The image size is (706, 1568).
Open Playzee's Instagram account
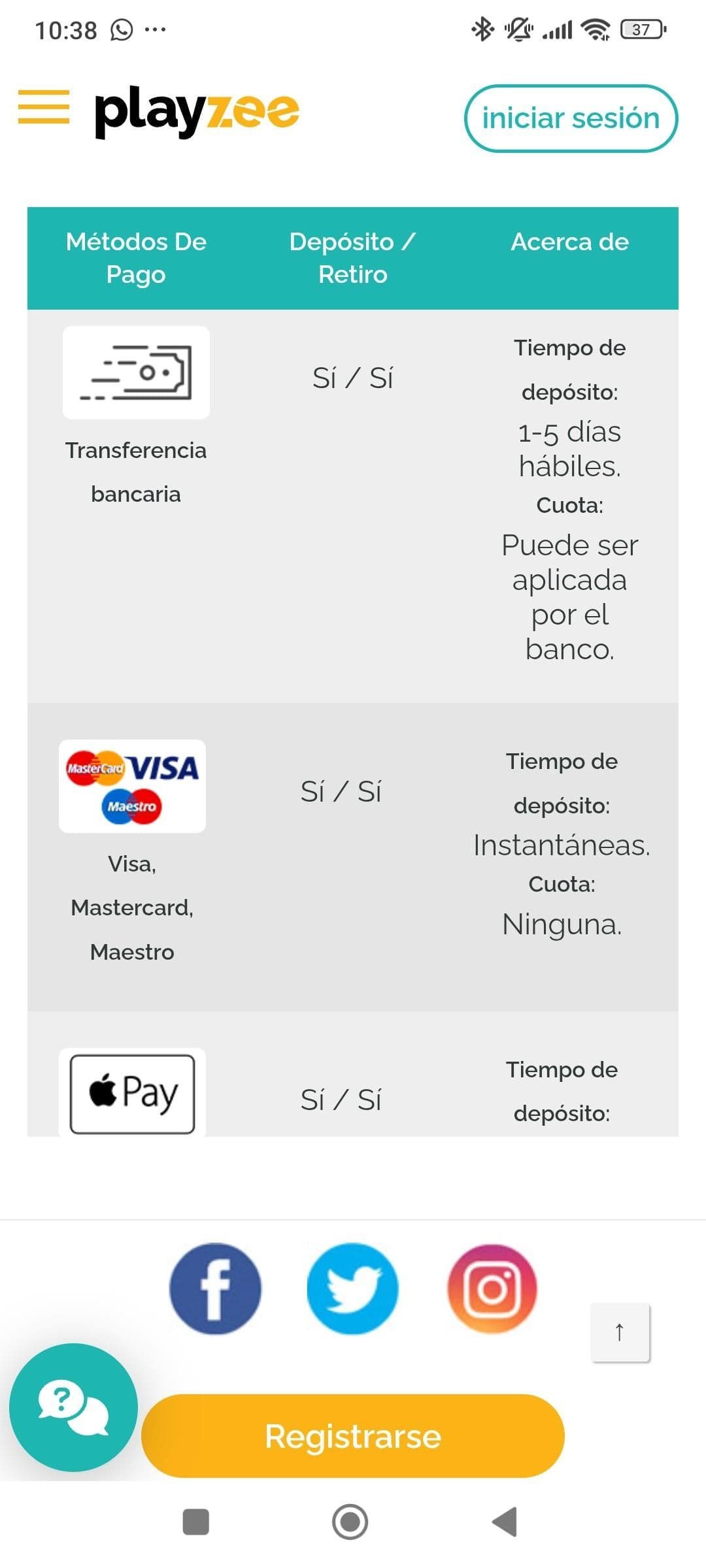click(x=493, y=1287)
